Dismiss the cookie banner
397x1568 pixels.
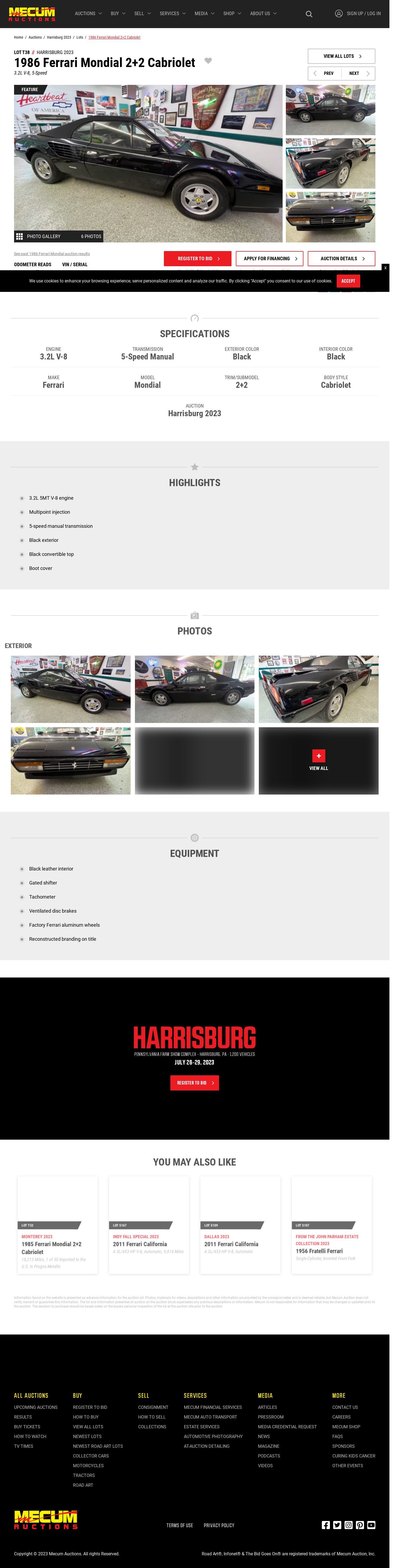pos(385,268)
